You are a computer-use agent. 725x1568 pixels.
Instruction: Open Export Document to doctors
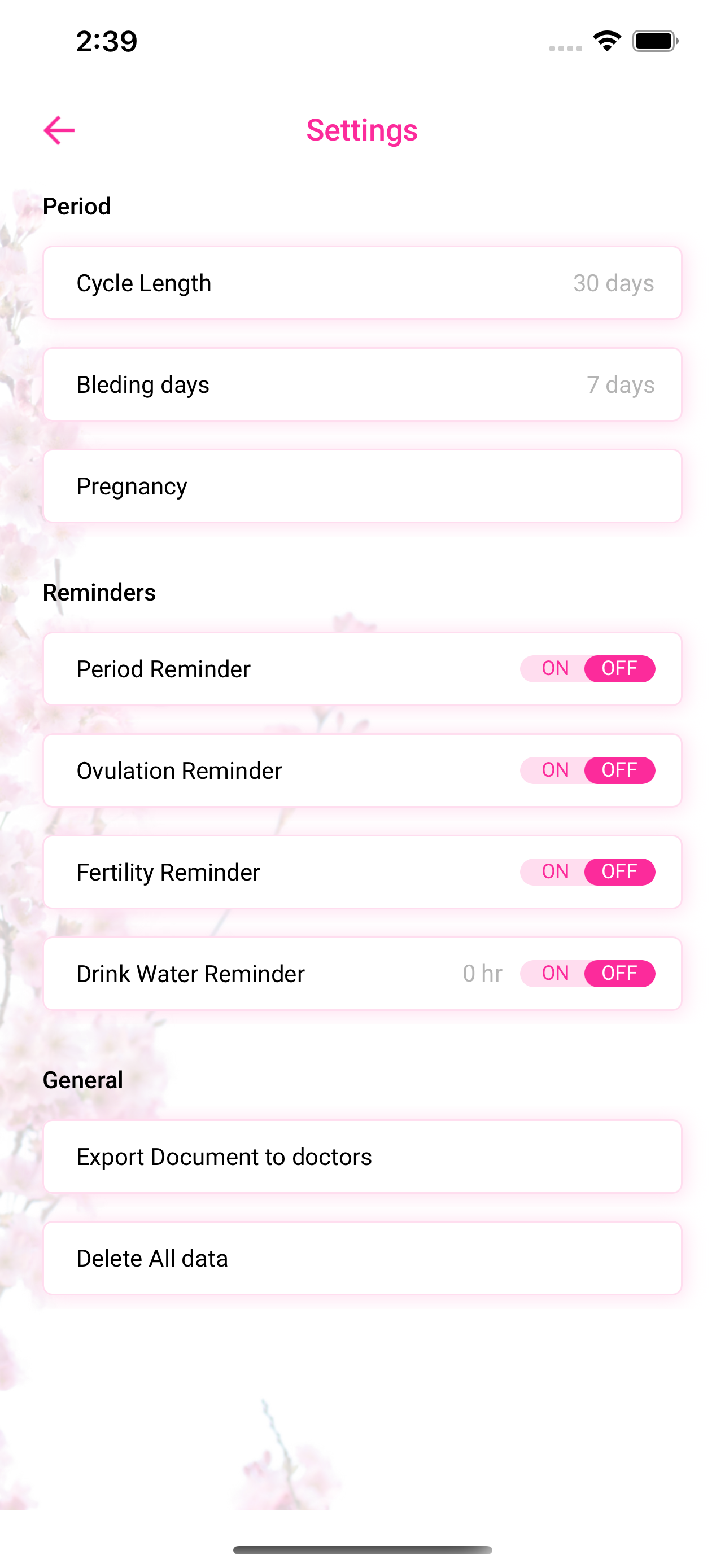[362, 1157]
